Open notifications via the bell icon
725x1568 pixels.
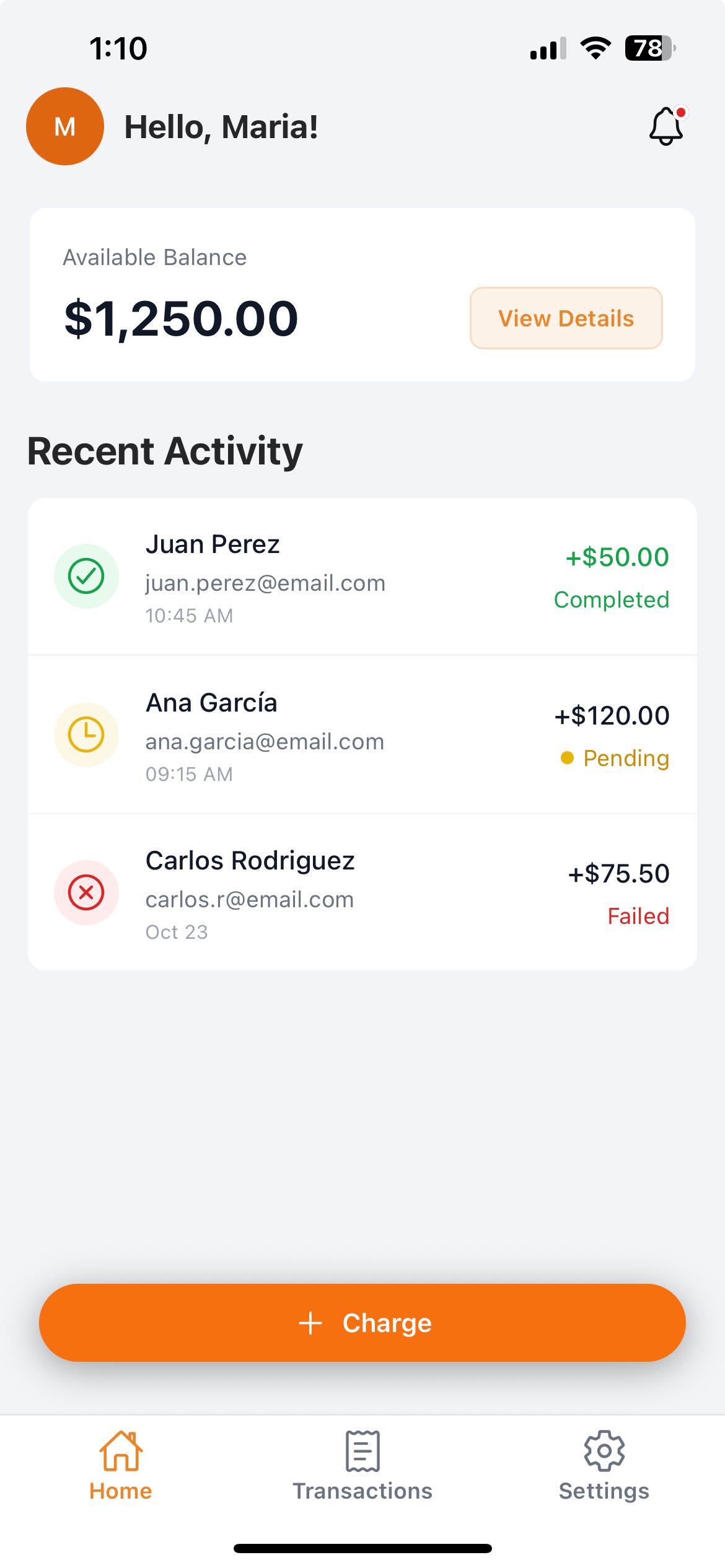[665, 127]
